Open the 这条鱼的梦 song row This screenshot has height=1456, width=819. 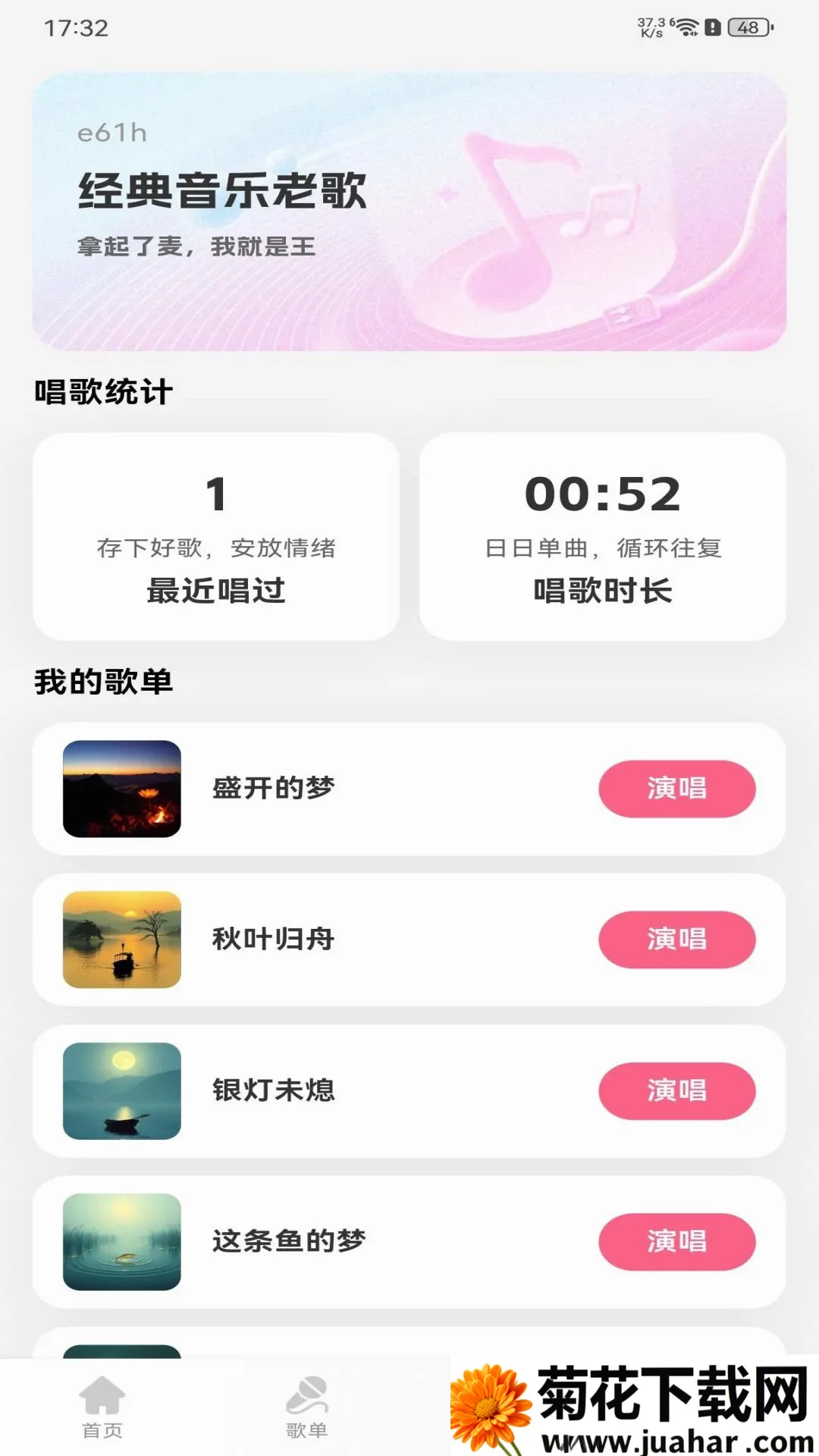tap(409, 1241)
